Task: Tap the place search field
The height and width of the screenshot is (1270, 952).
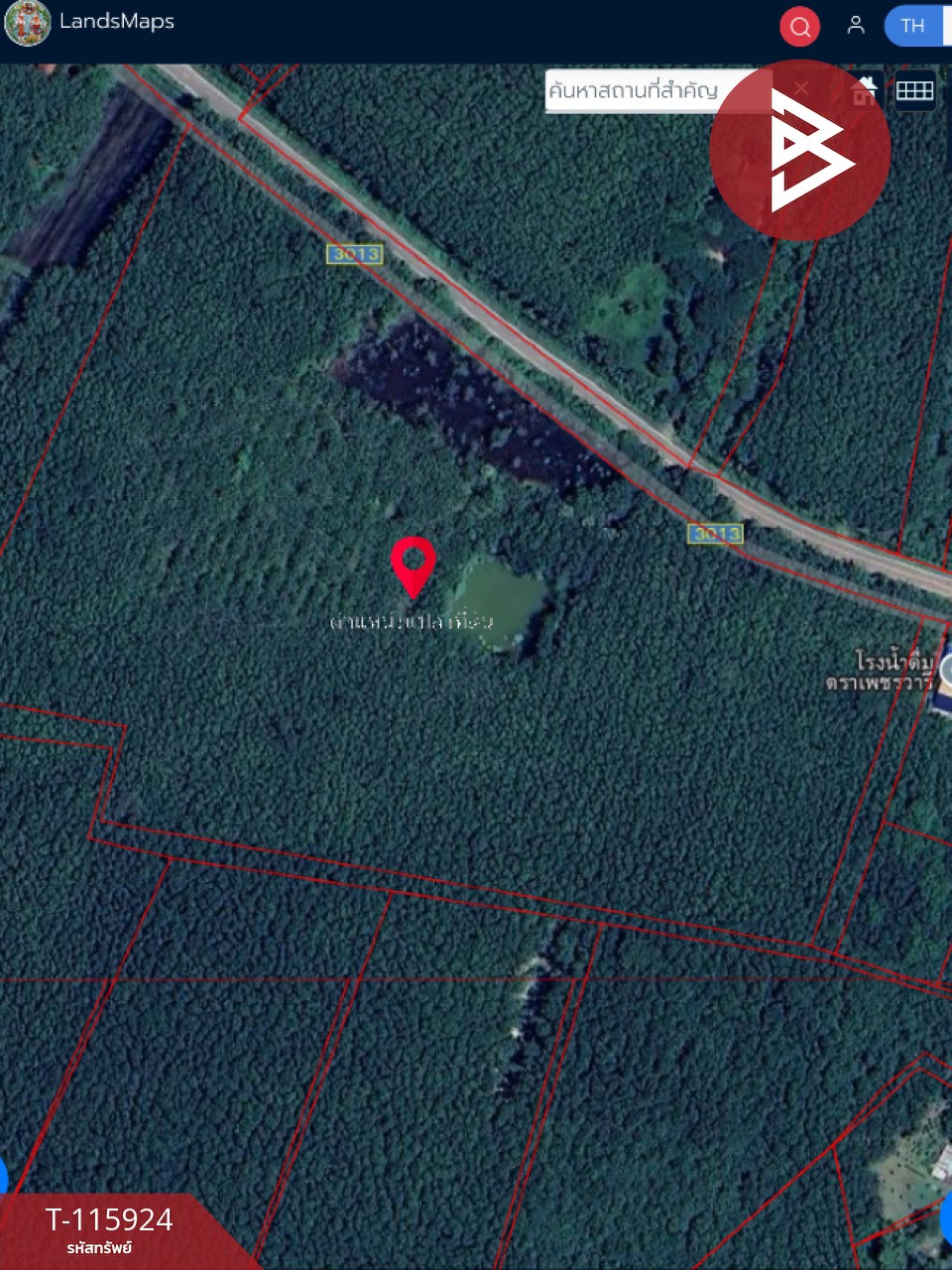Action: [645, 91]
